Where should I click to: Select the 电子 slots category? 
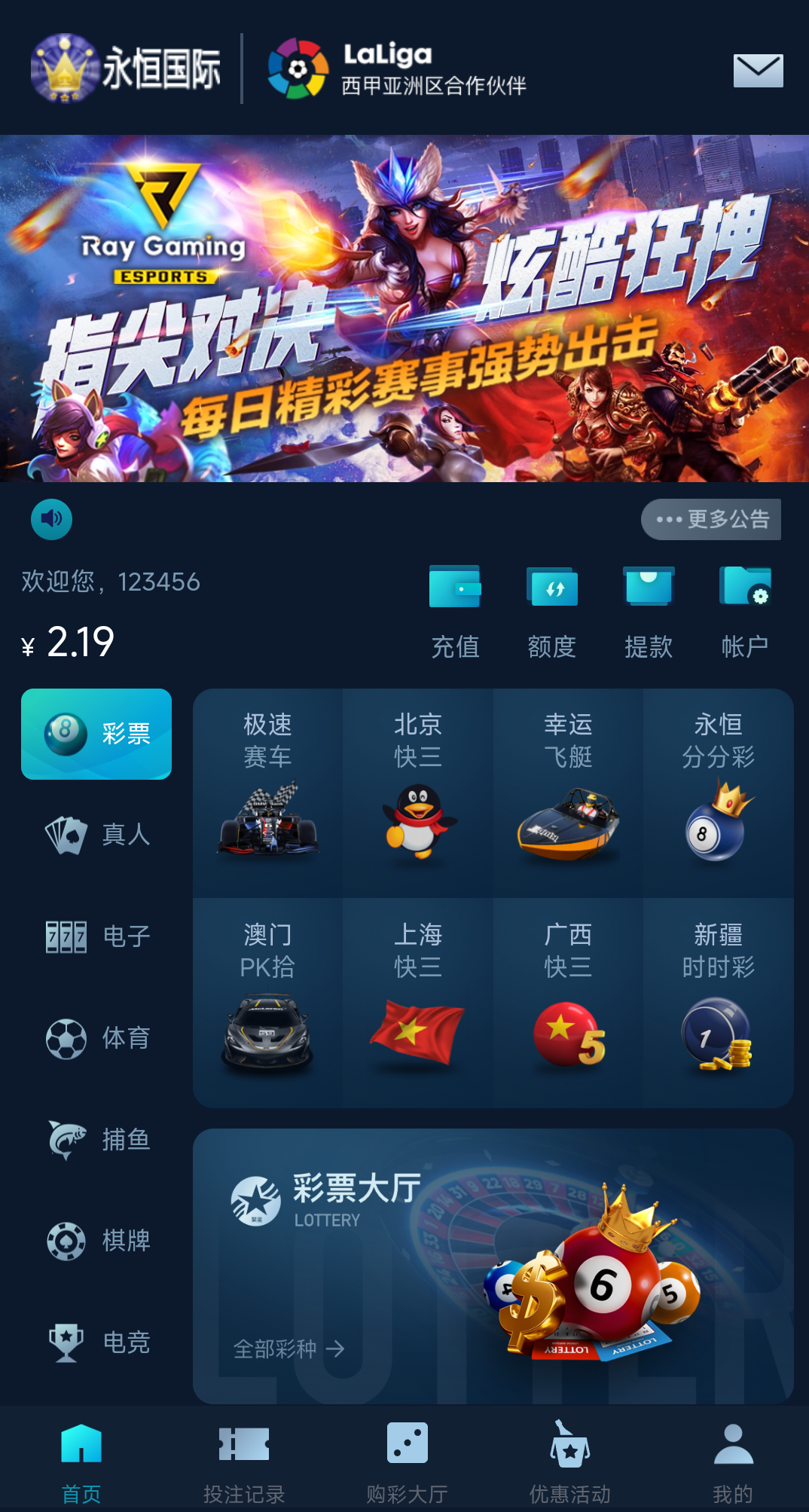click(98, 936)
